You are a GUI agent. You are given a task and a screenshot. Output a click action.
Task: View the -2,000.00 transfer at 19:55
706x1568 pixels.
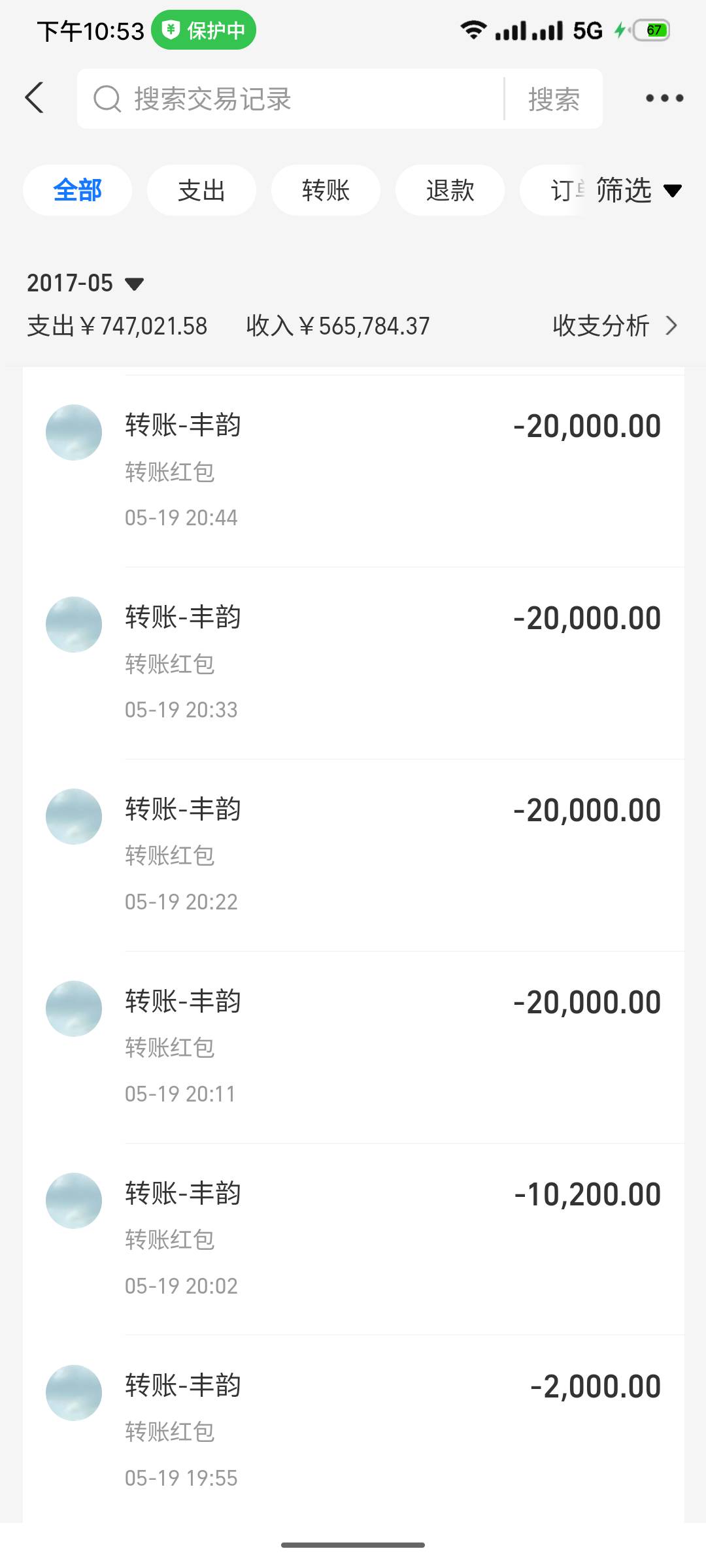click(x=354, y=1429)
